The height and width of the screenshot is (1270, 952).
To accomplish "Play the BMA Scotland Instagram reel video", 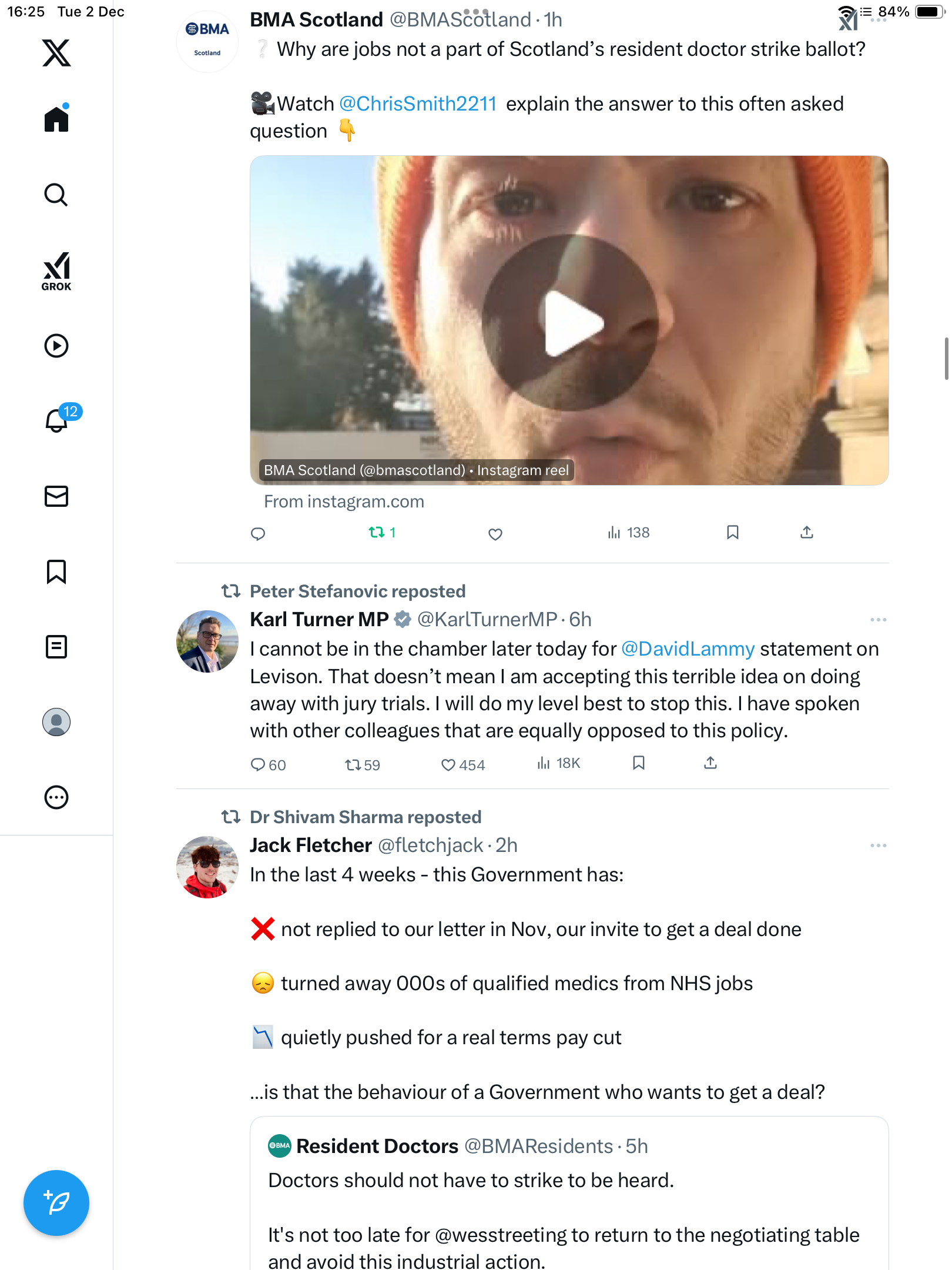I will (569, 322).
